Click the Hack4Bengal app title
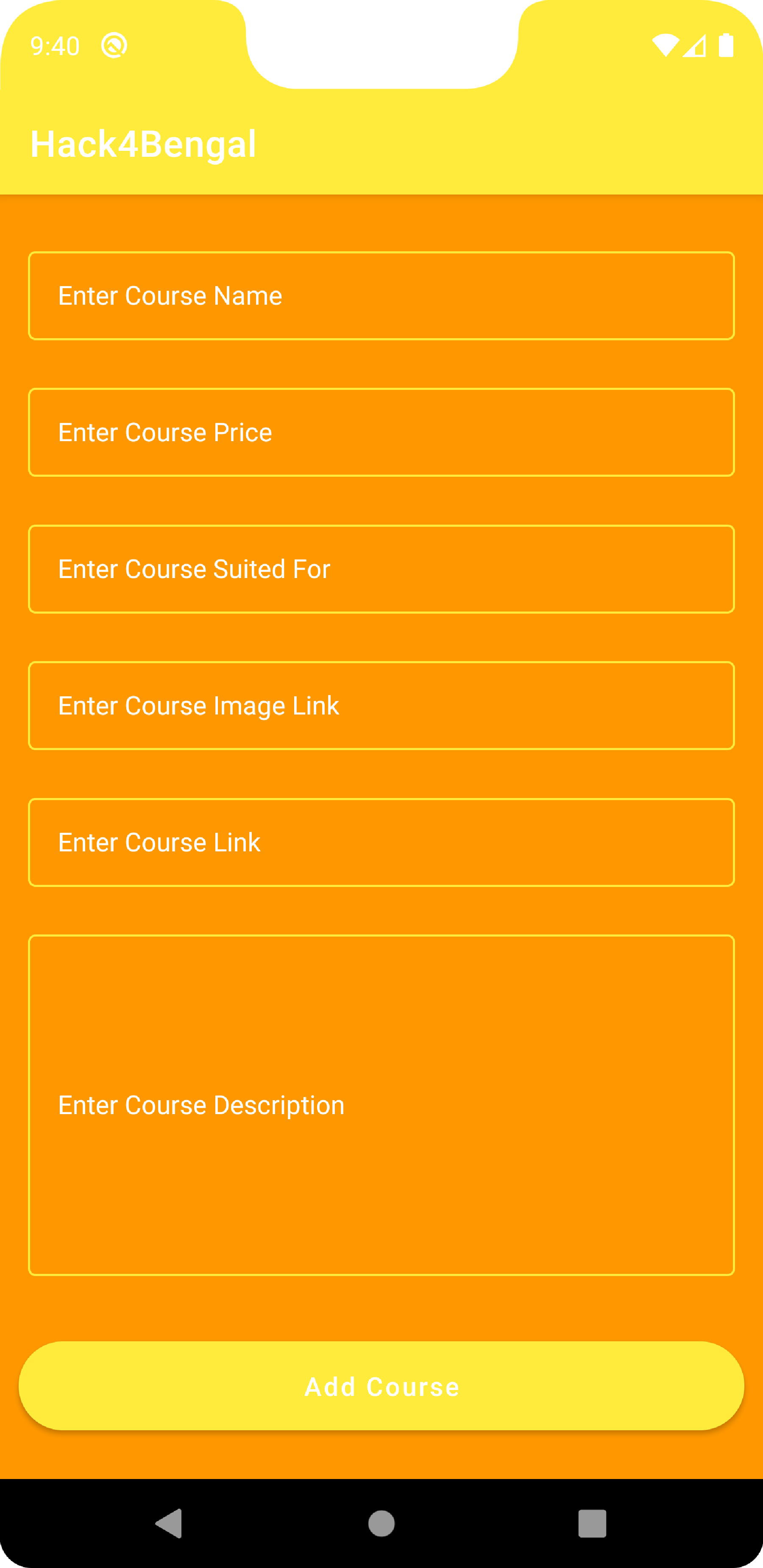This screenshot has width=763, height=1568. (144, 144)
